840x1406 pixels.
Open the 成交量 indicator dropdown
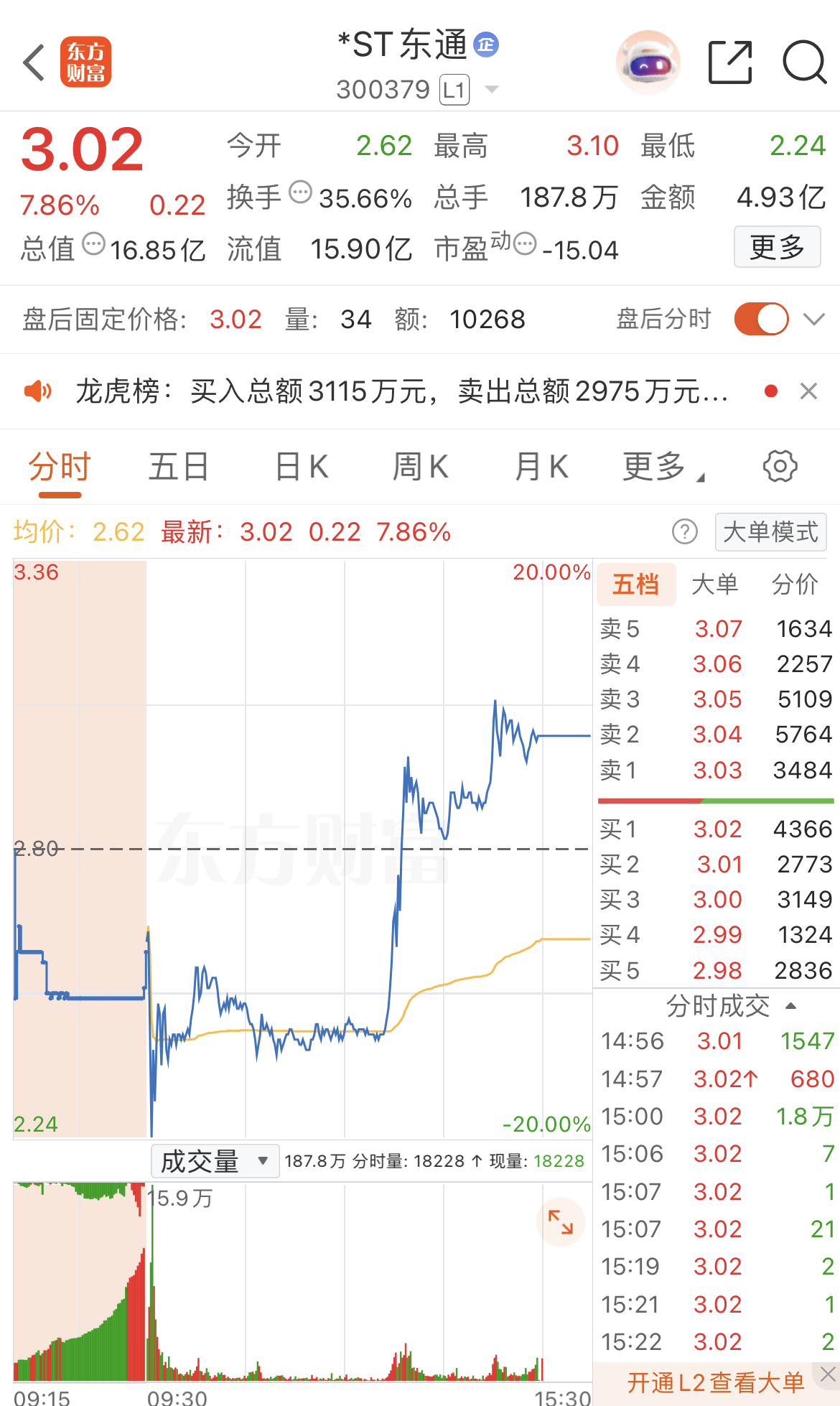tap(215, 1161)
